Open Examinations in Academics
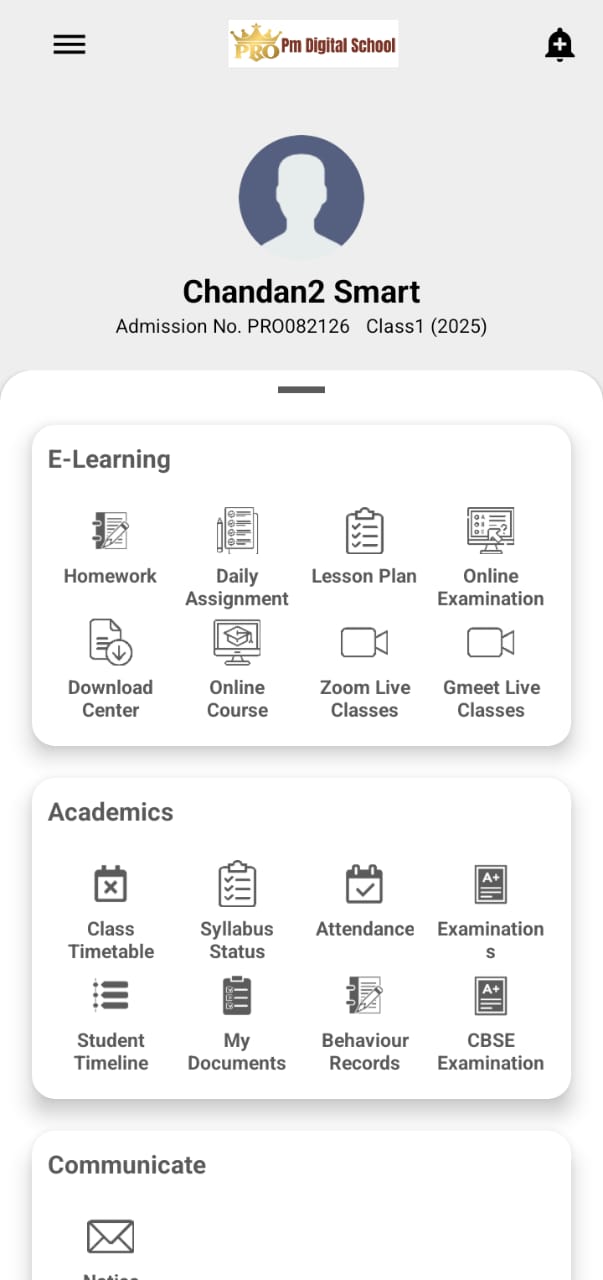The image size is (603, 1280). [x=491, y=912]
